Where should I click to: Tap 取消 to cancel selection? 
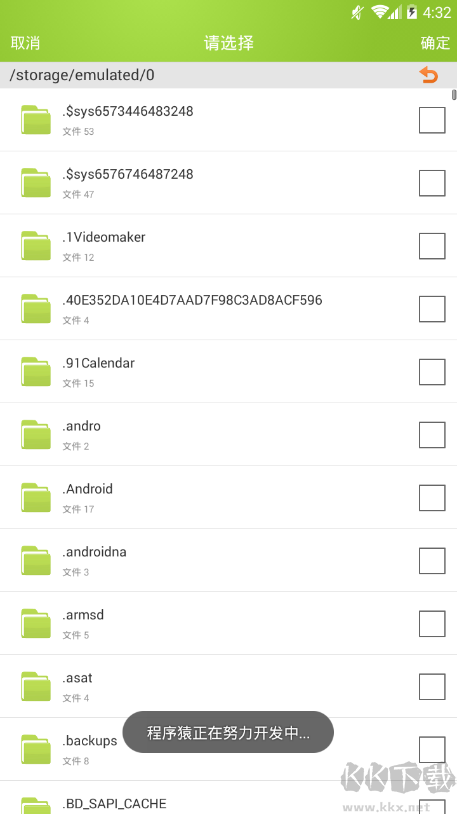(x=25, y=43)
